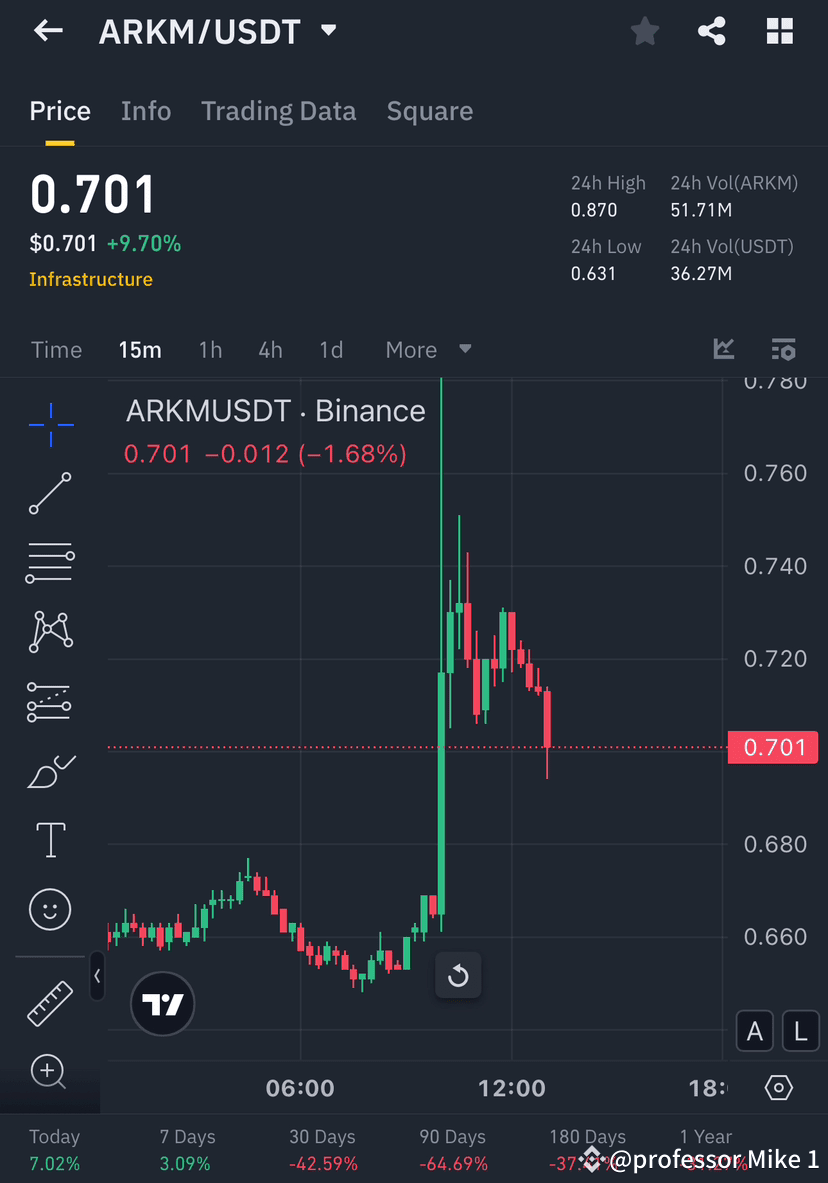Star ARKM/USDT as a favorite
The height and width of the screenshot is (1183, 828).
(644, 31)
